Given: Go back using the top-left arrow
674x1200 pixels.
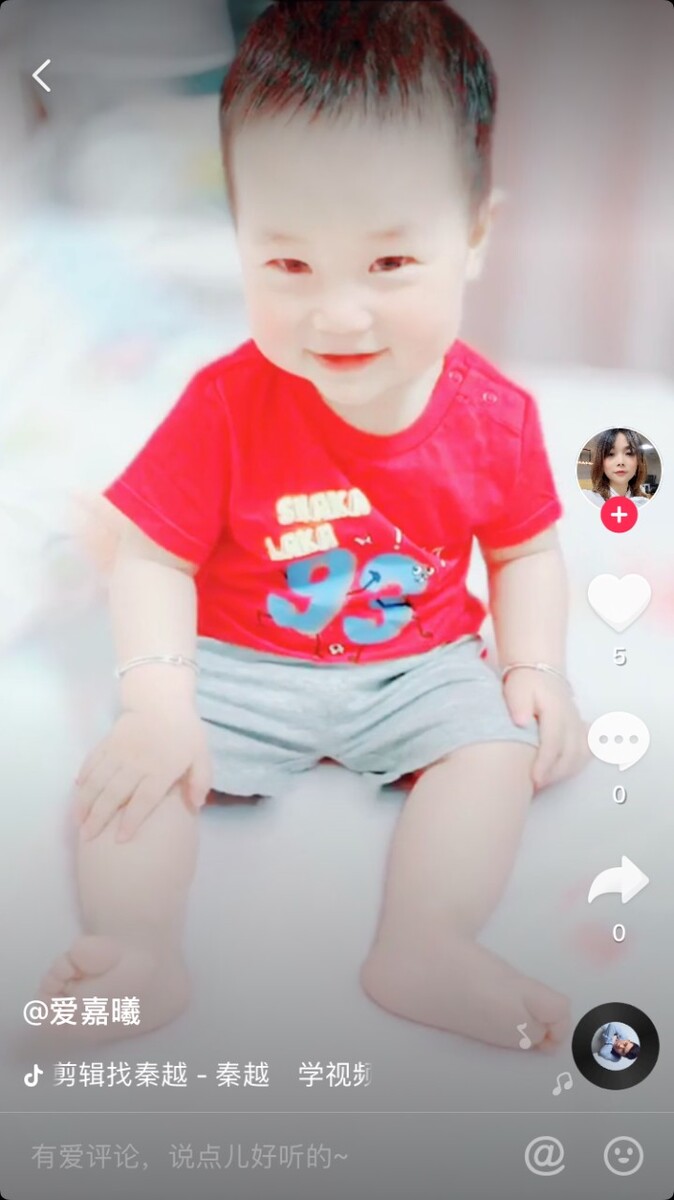Looking at the screenshot, I should pos(41,76).
